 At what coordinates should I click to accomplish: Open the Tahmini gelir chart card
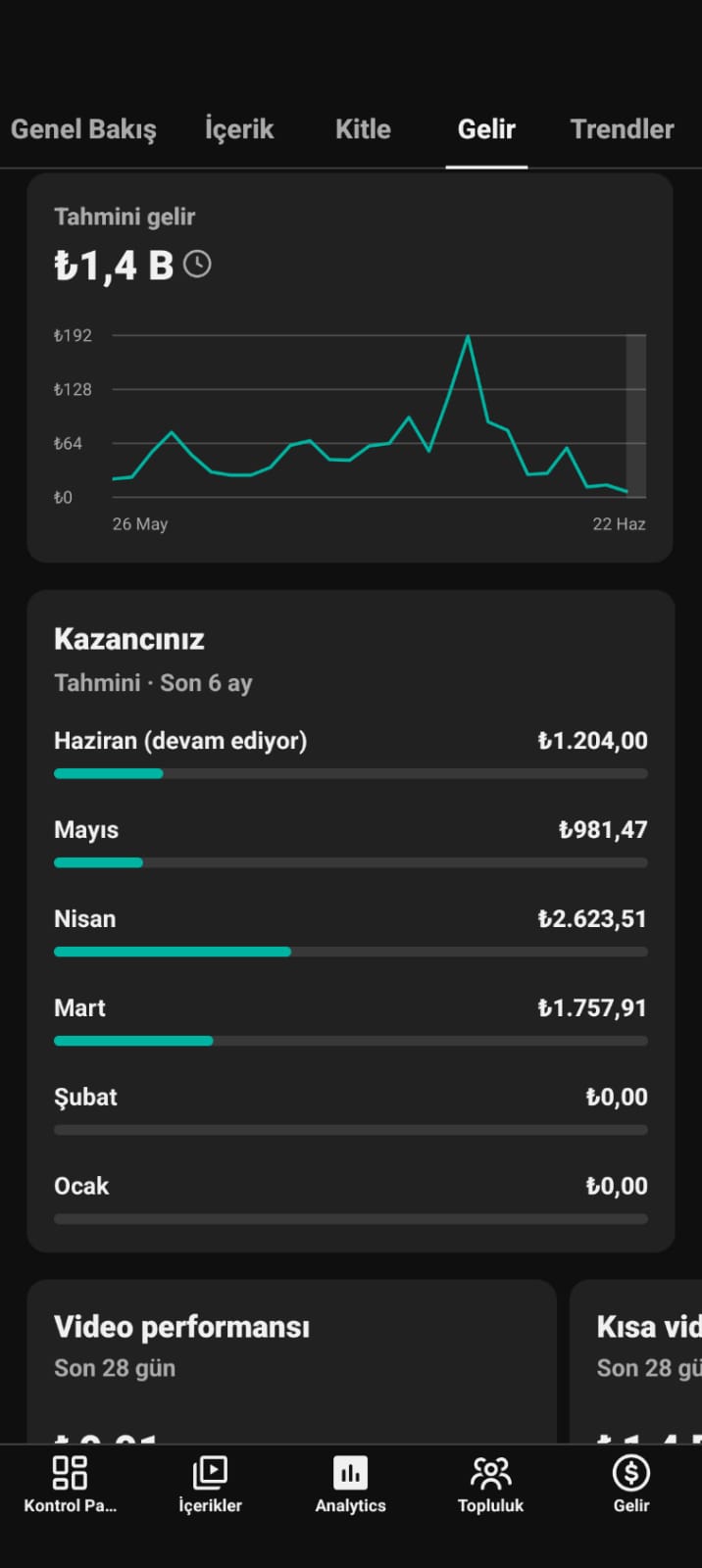click(x=350, y=367)
